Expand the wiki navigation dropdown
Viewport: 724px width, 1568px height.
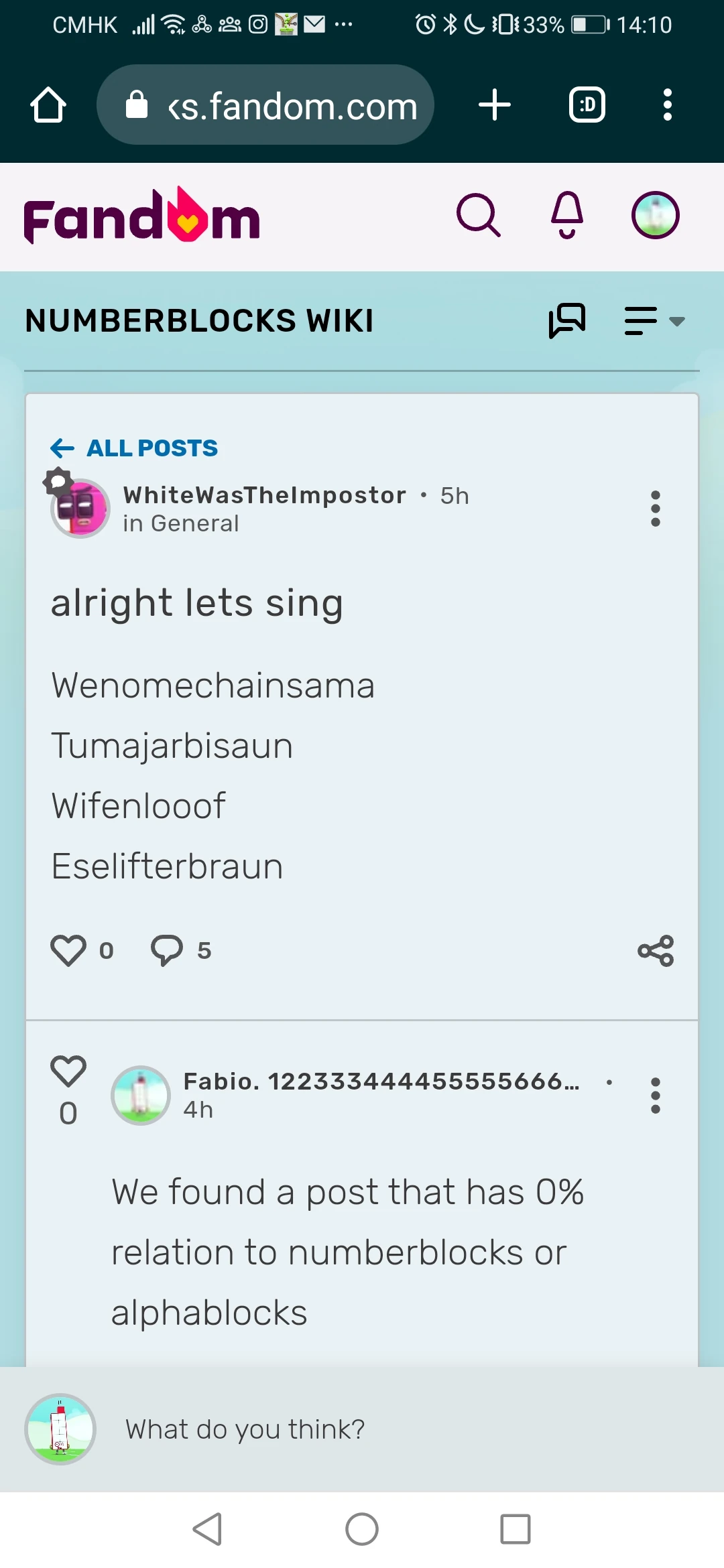[654, 320]
